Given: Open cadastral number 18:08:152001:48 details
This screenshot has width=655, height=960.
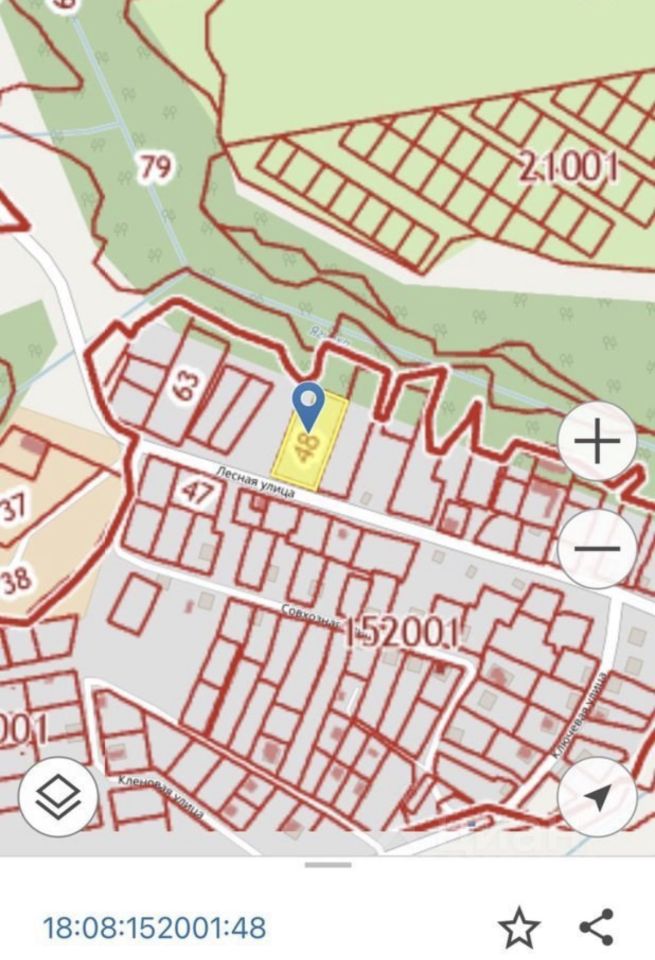Looking at the screenshot, I should pyautogui.click(x=154, y=928).
